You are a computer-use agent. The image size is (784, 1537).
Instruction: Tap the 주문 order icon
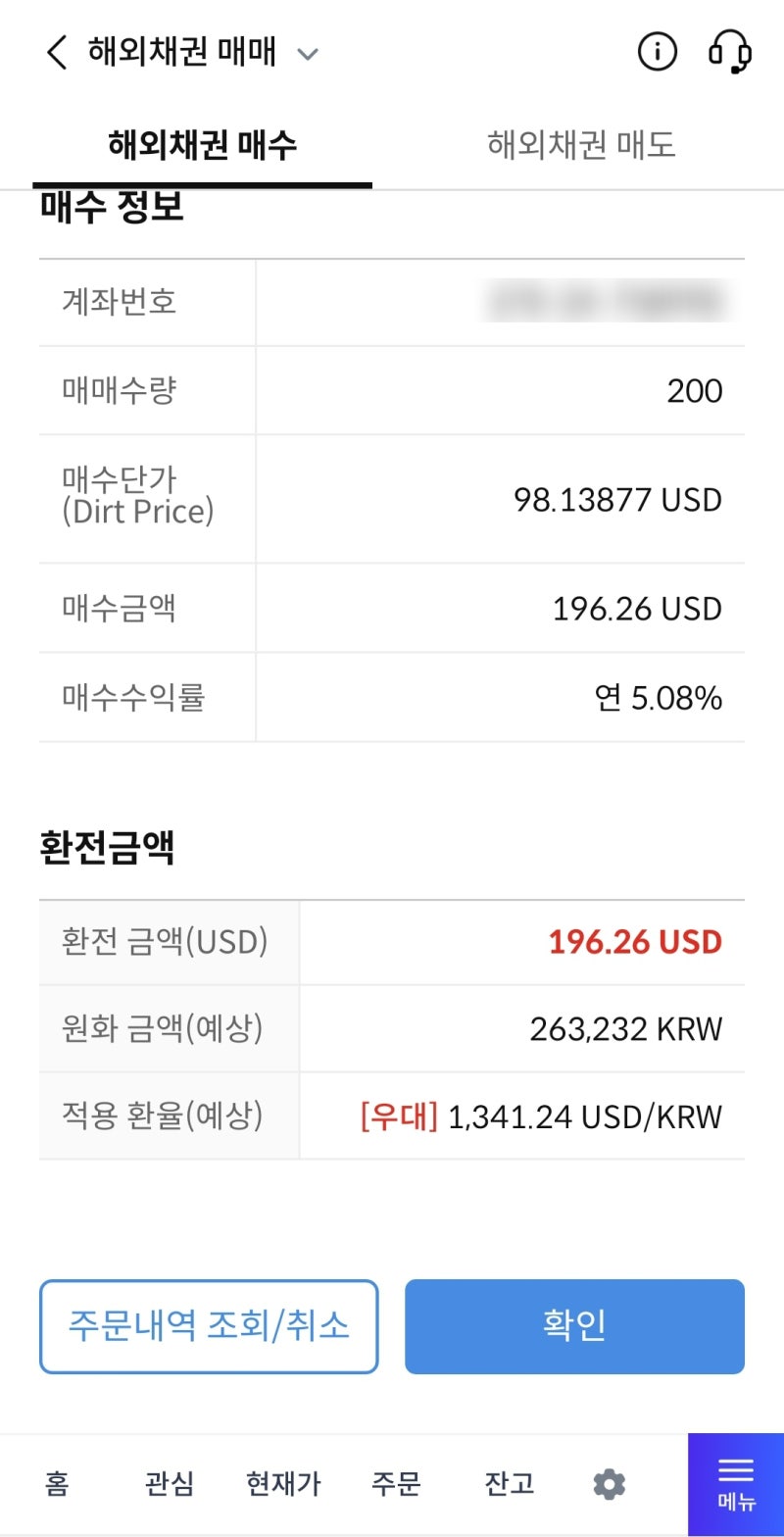click(x=396, y=1483)
